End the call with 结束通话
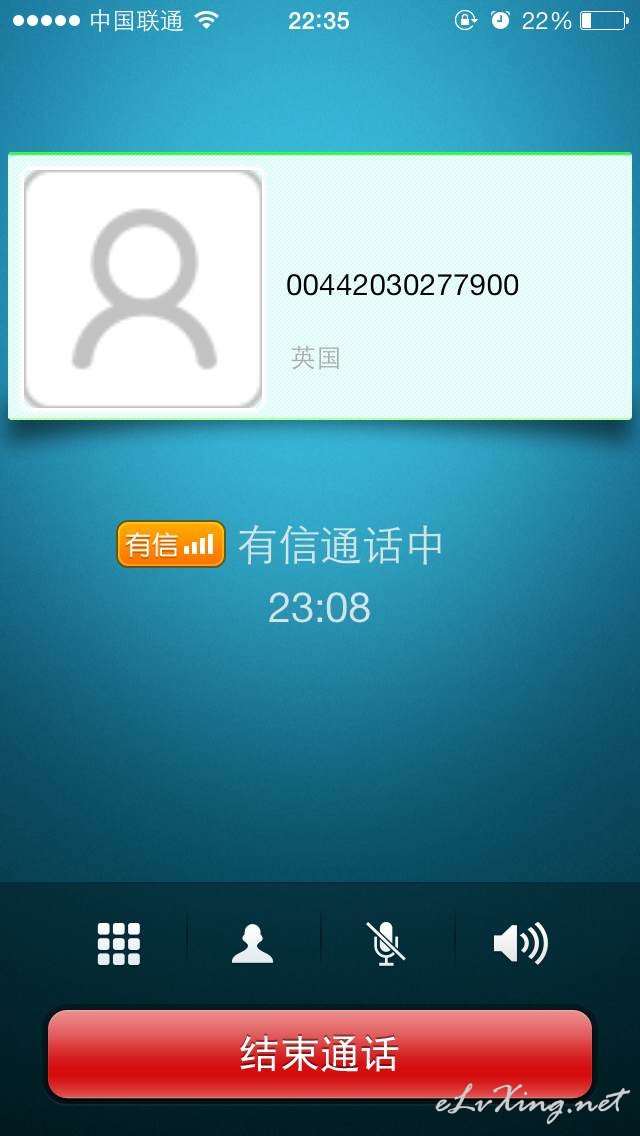 [x=320, y=1054]
